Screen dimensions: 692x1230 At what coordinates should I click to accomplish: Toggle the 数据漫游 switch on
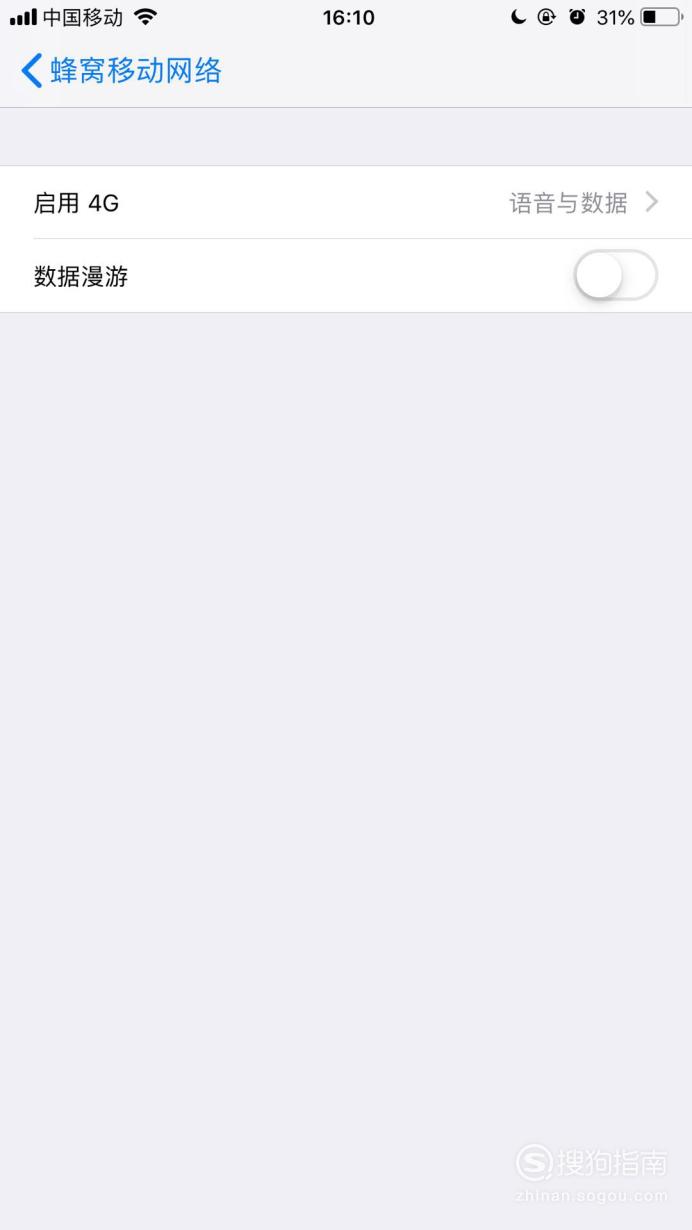(x=615, y=276)
